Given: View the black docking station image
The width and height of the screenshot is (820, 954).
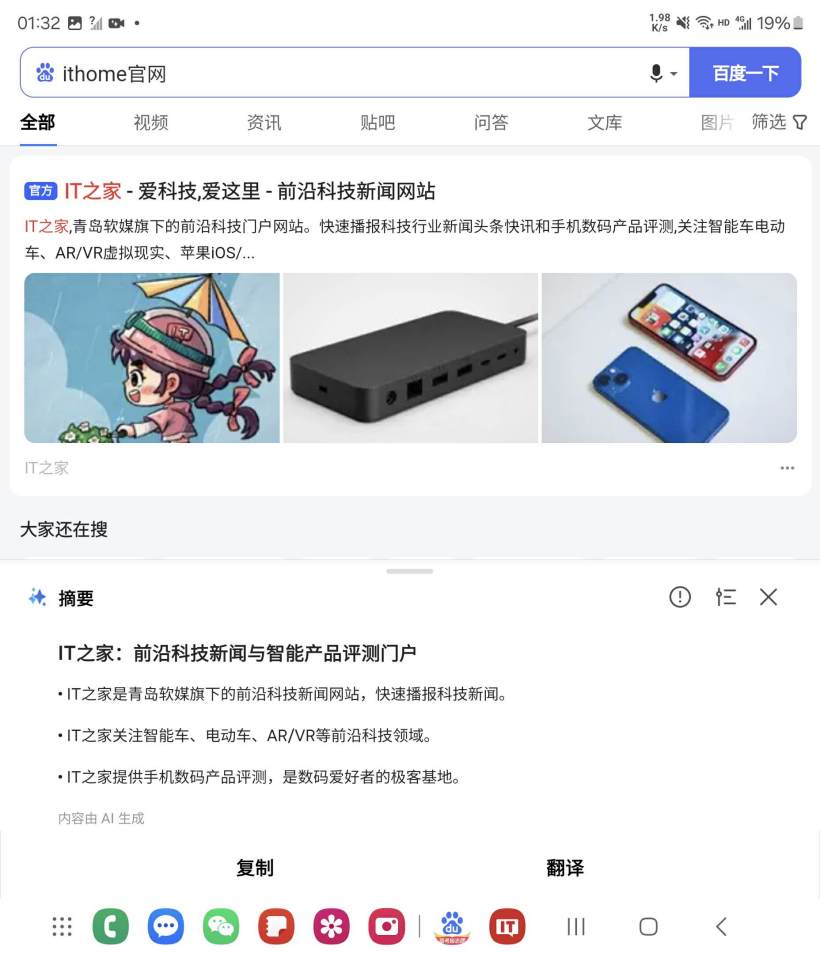Looking at the screenshot, I should click(x=410, y=357).
